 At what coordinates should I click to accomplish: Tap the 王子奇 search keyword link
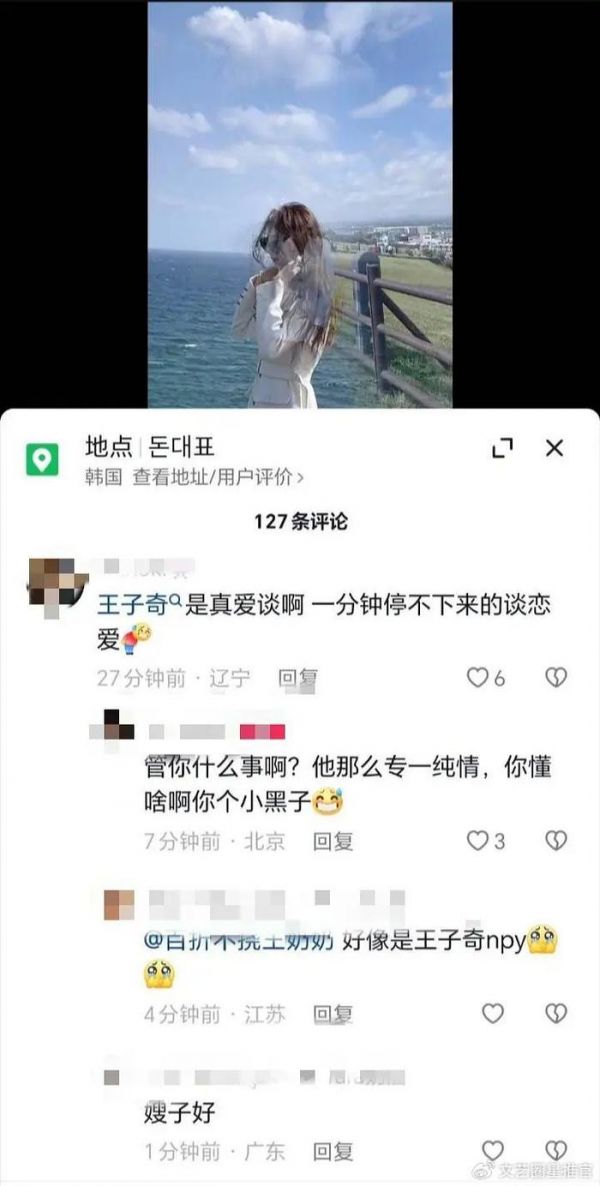138,605
